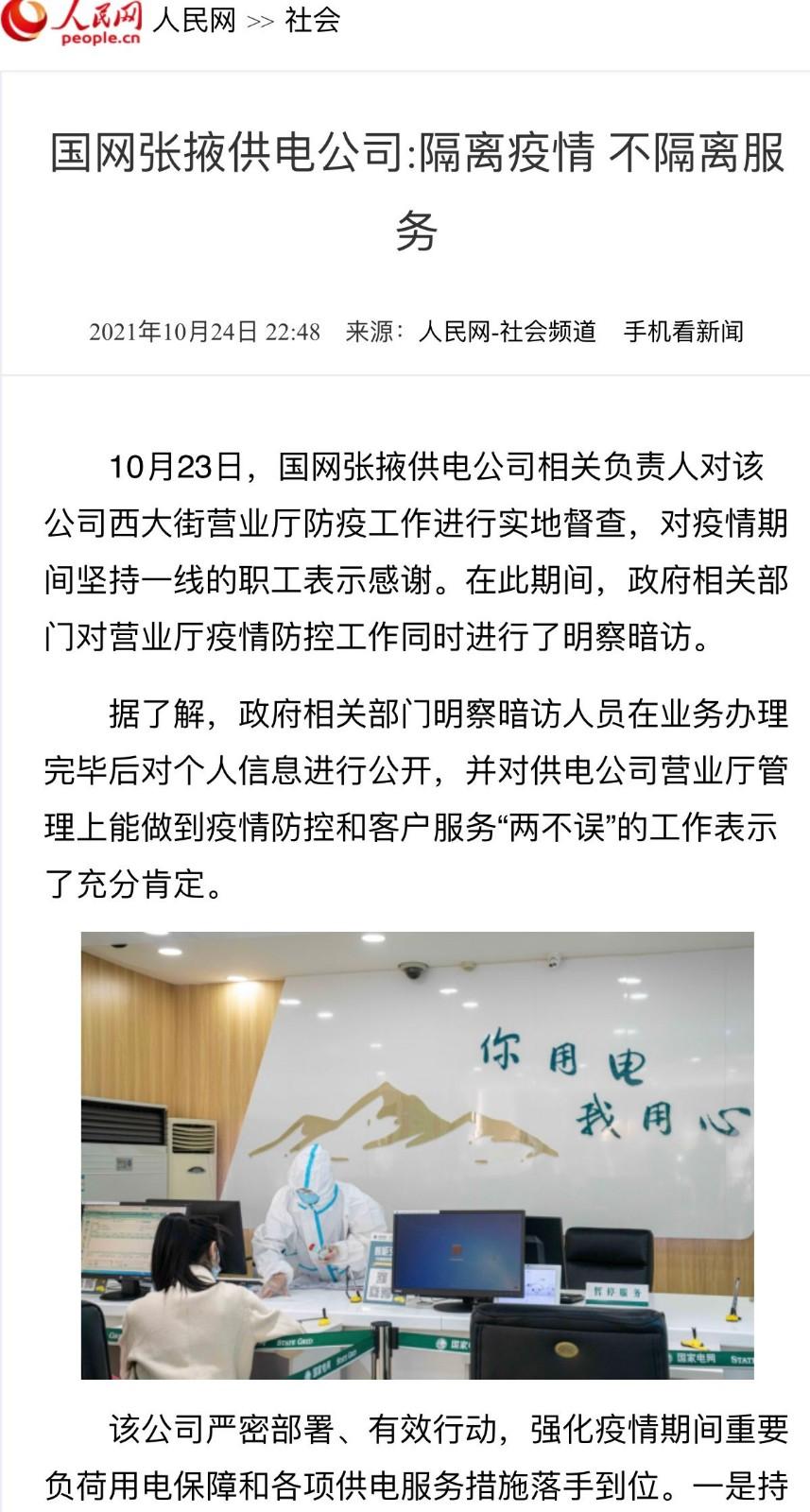Go to the 社会 channel link

click(312, 20)
